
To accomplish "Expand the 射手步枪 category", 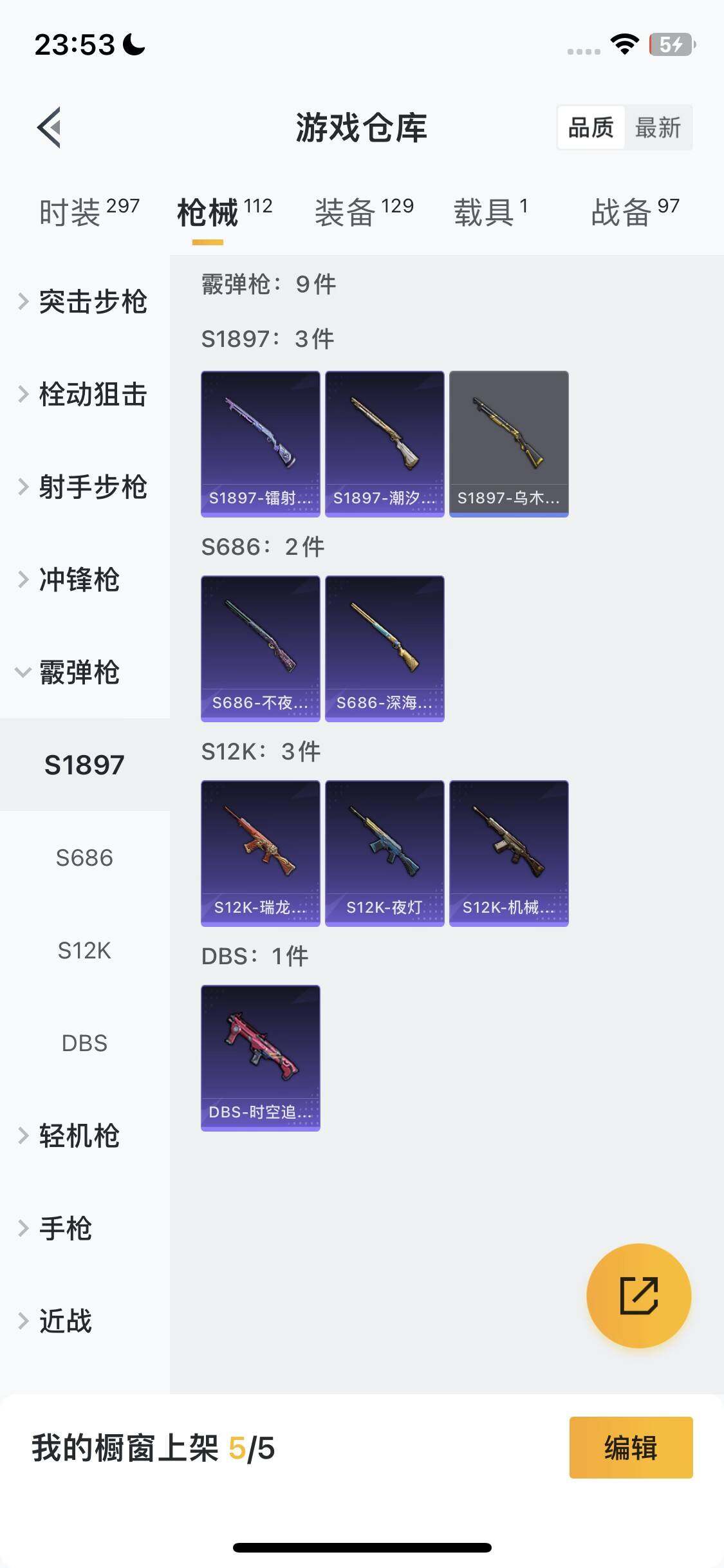I will (84, 487).
